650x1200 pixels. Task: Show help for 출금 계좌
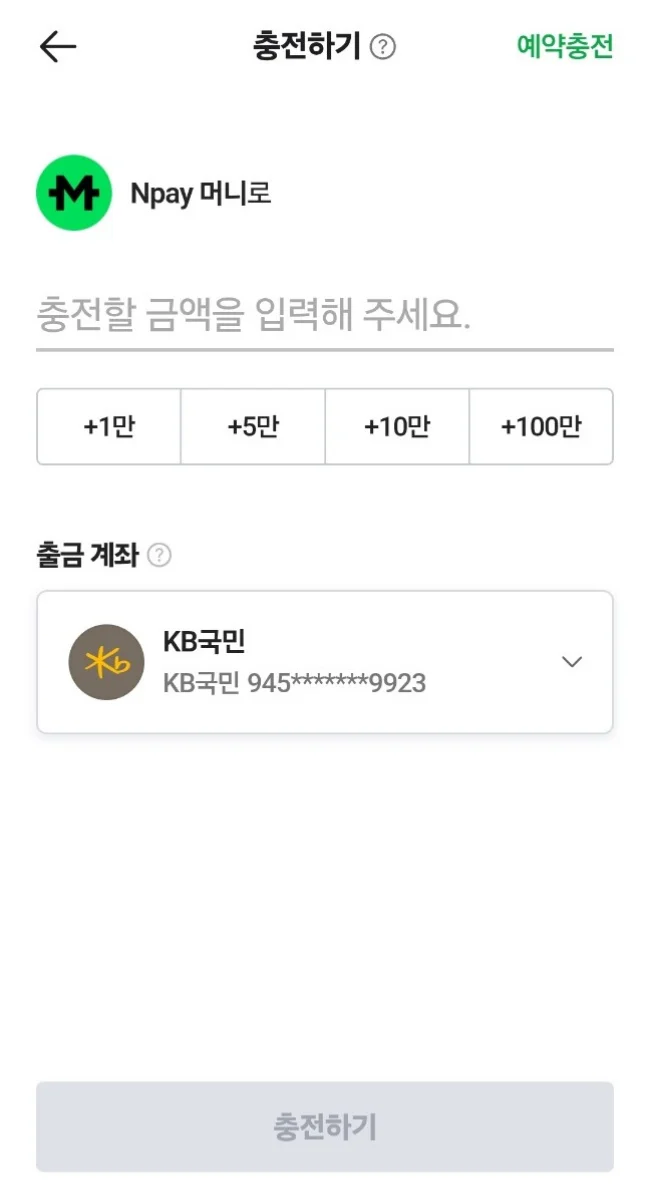[159, 556]
